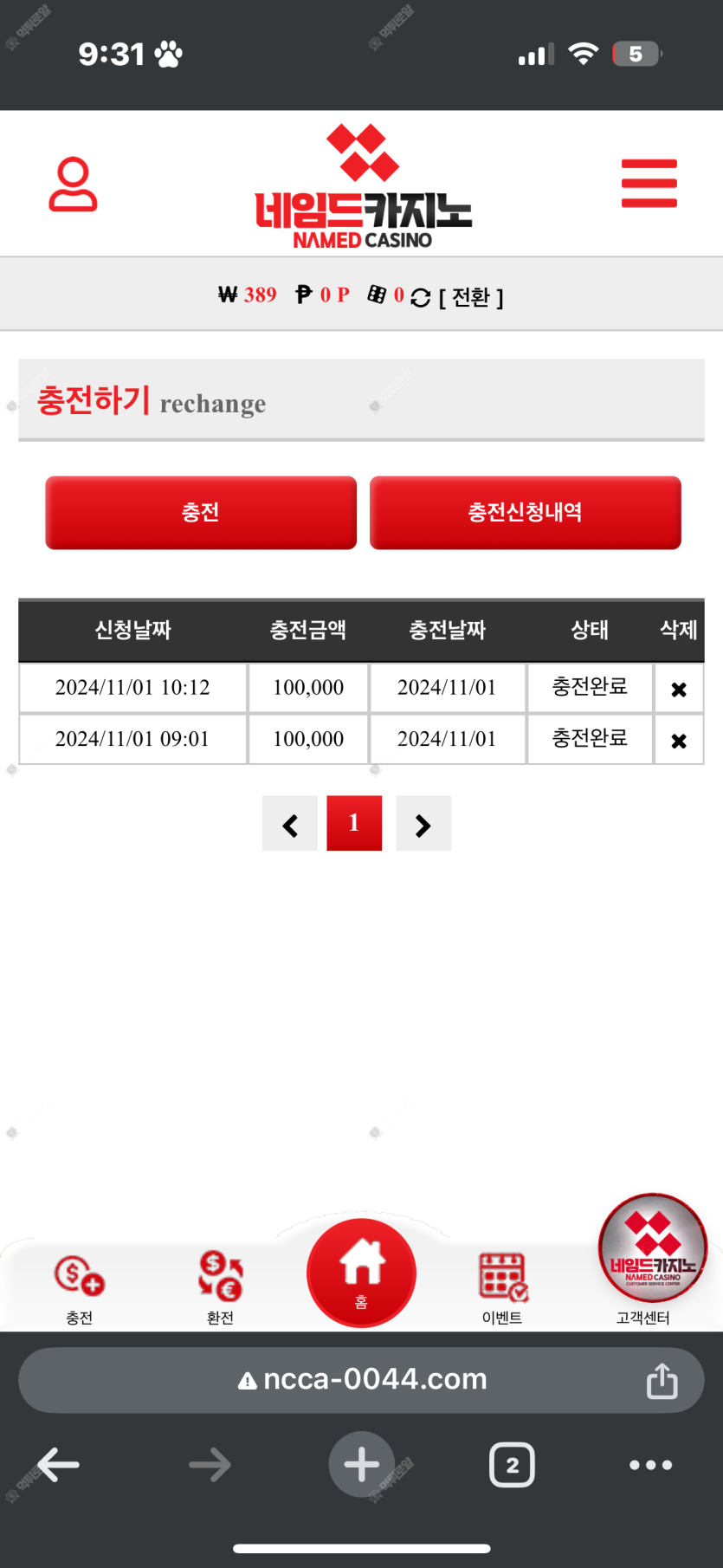The width and height of the screenshot is (723, 1568).
Task: Go to previous page arrow
Action: [x=290, y=824]
